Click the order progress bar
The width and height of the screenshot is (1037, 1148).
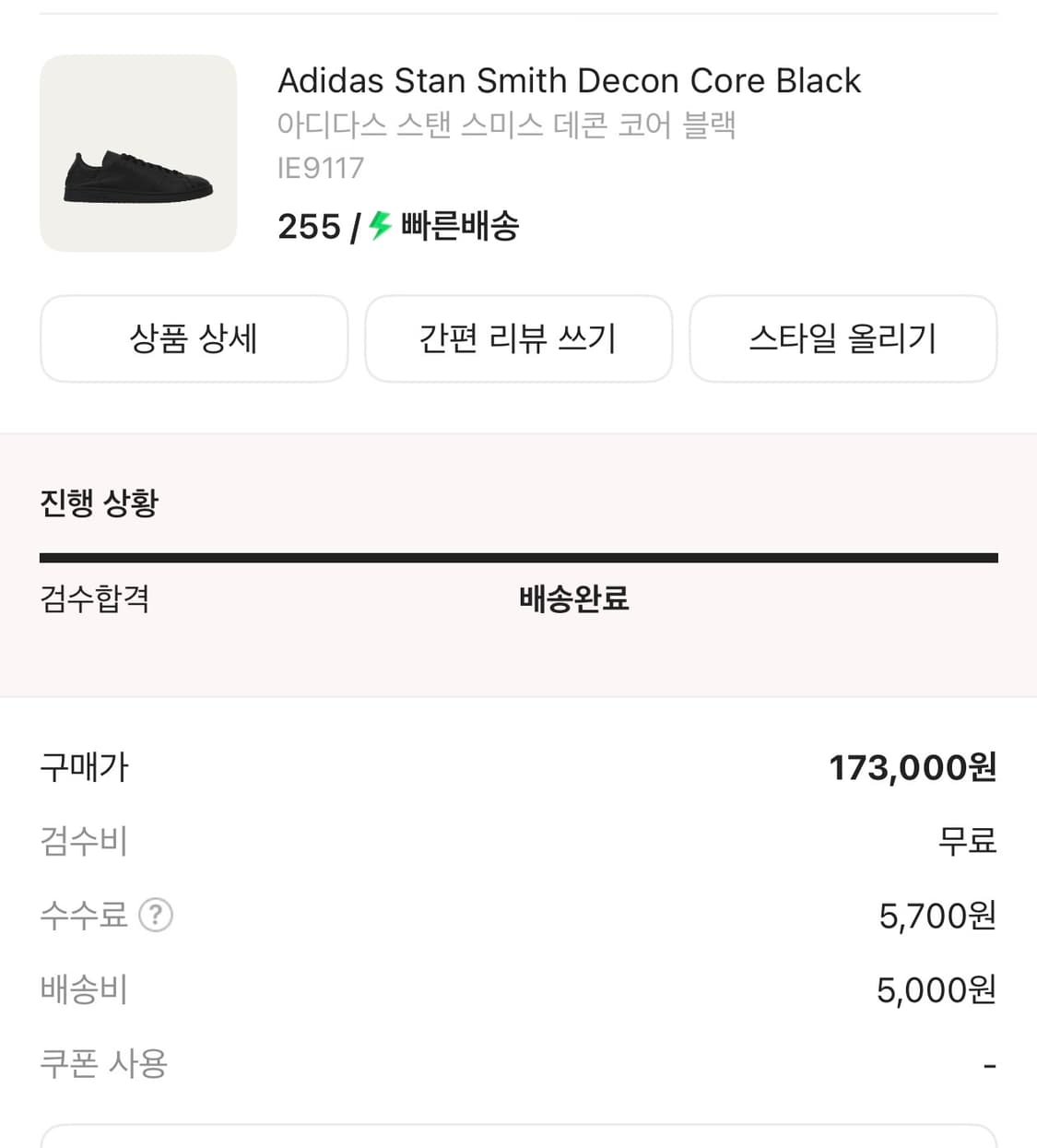click(518, 556)
